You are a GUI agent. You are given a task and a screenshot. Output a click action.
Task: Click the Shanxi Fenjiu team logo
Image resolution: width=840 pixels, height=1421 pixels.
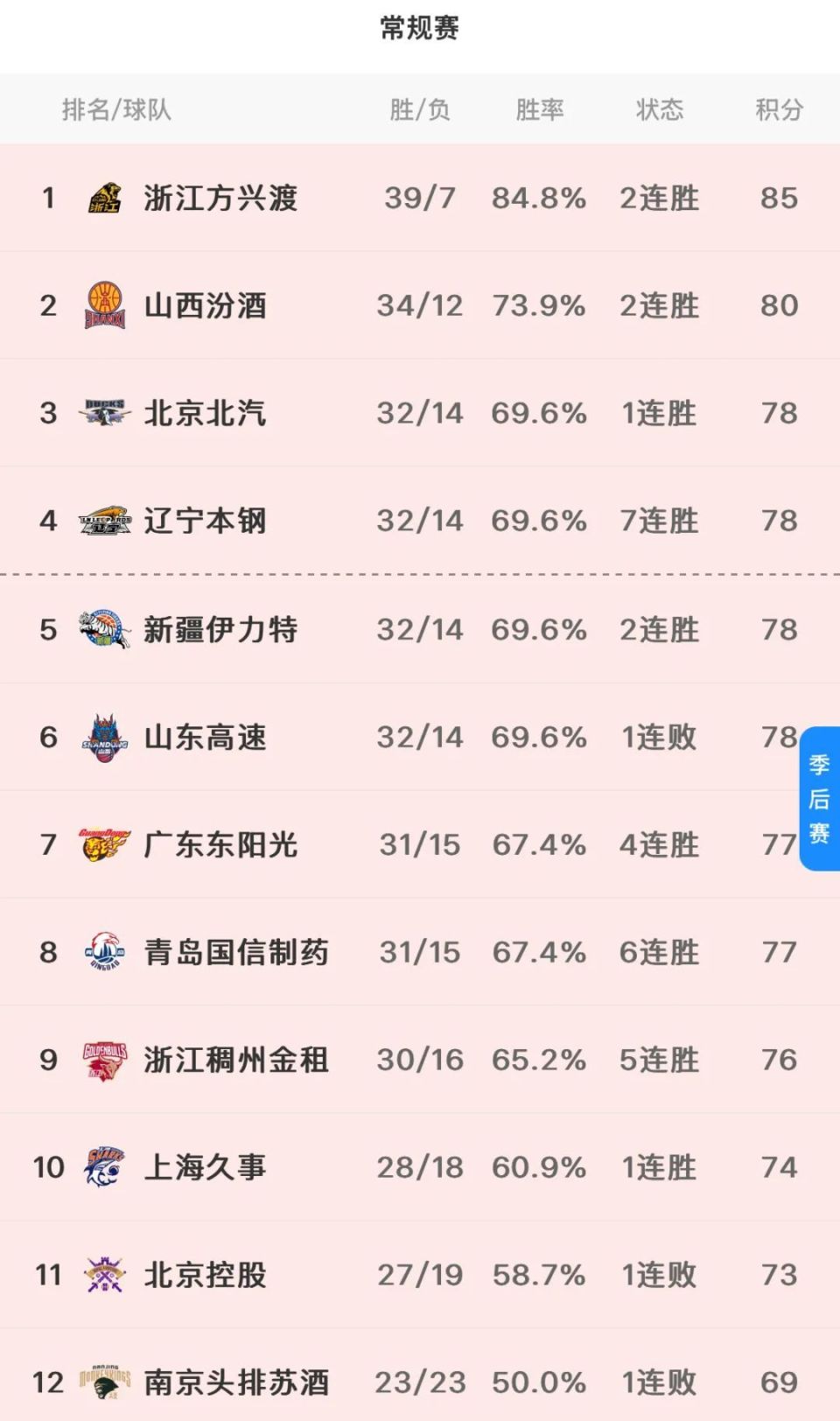[103, 305]
